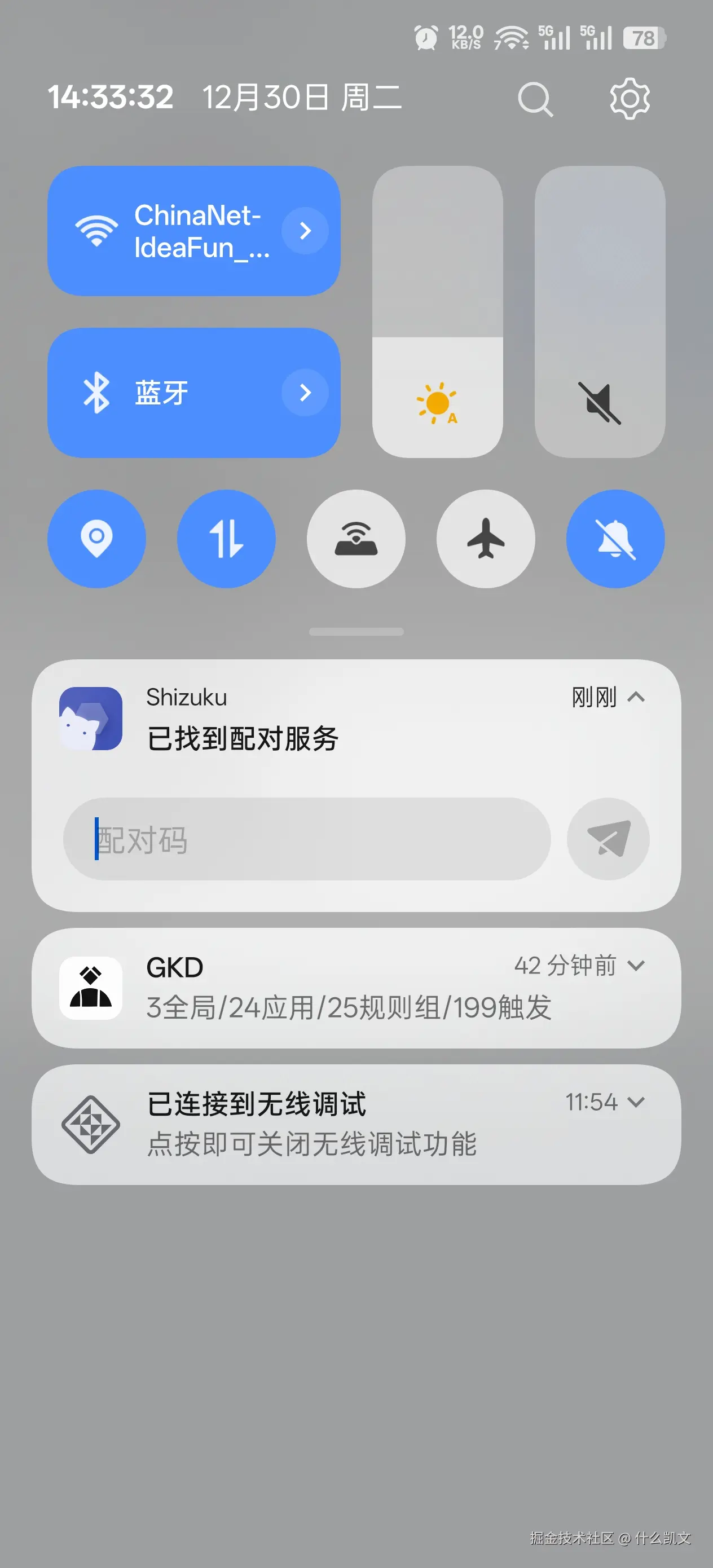Tap the muted volume slider
The image size is (713, 1568).
pos(599,312)
